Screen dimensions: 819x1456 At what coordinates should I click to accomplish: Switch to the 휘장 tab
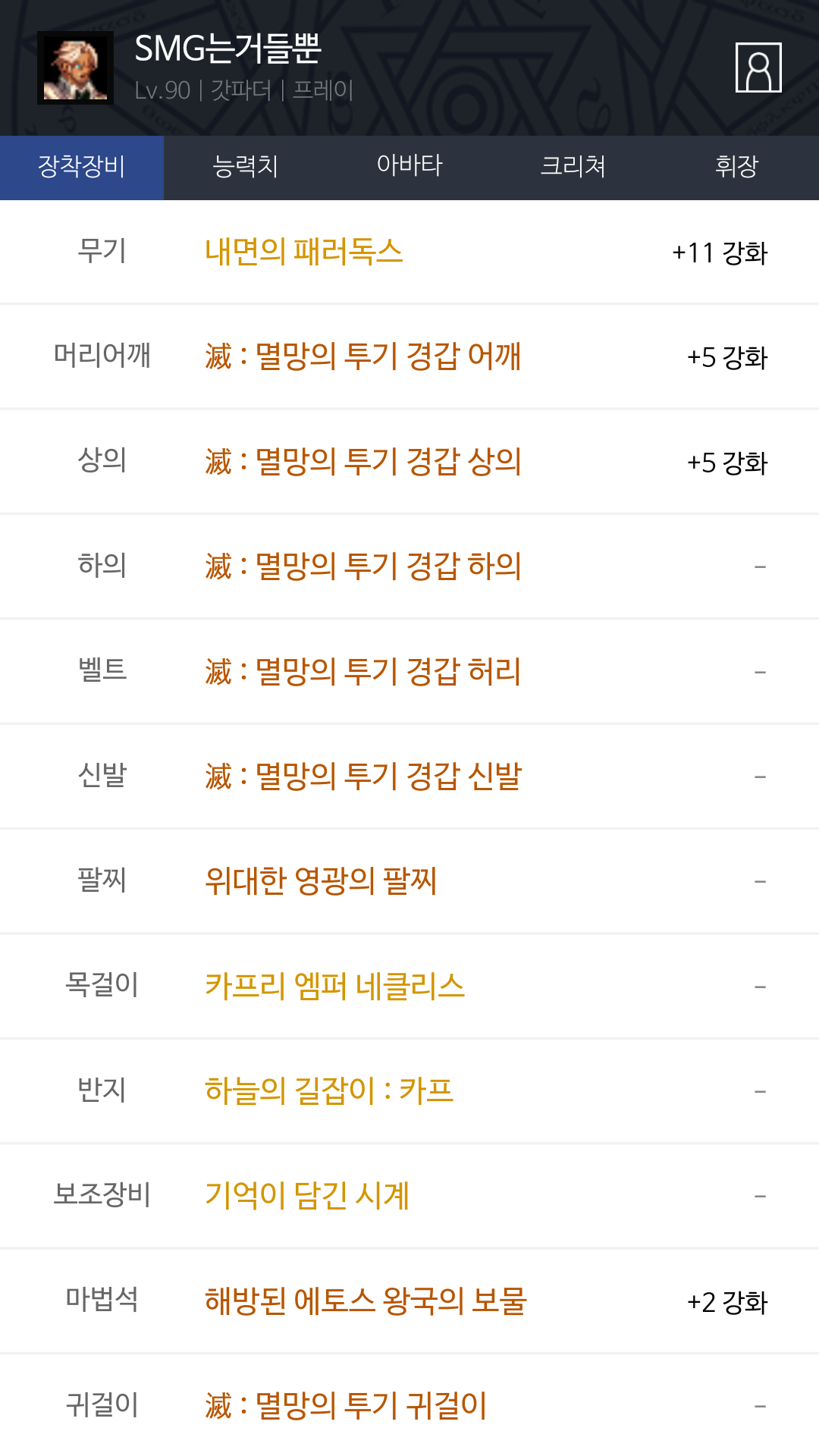[x=737, y=168]
